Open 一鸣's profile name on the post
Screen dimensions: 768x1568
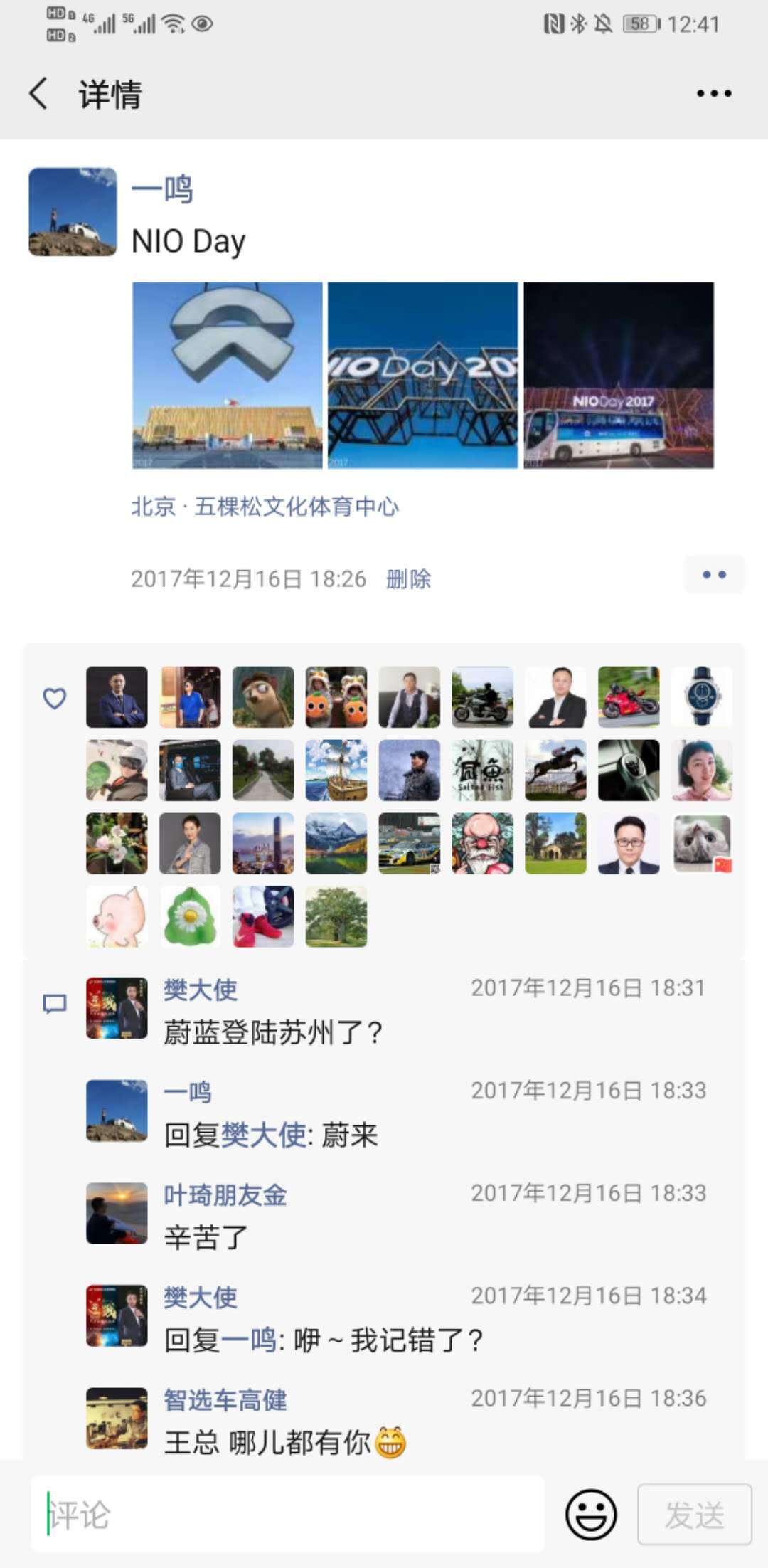[x=163, y=189]
